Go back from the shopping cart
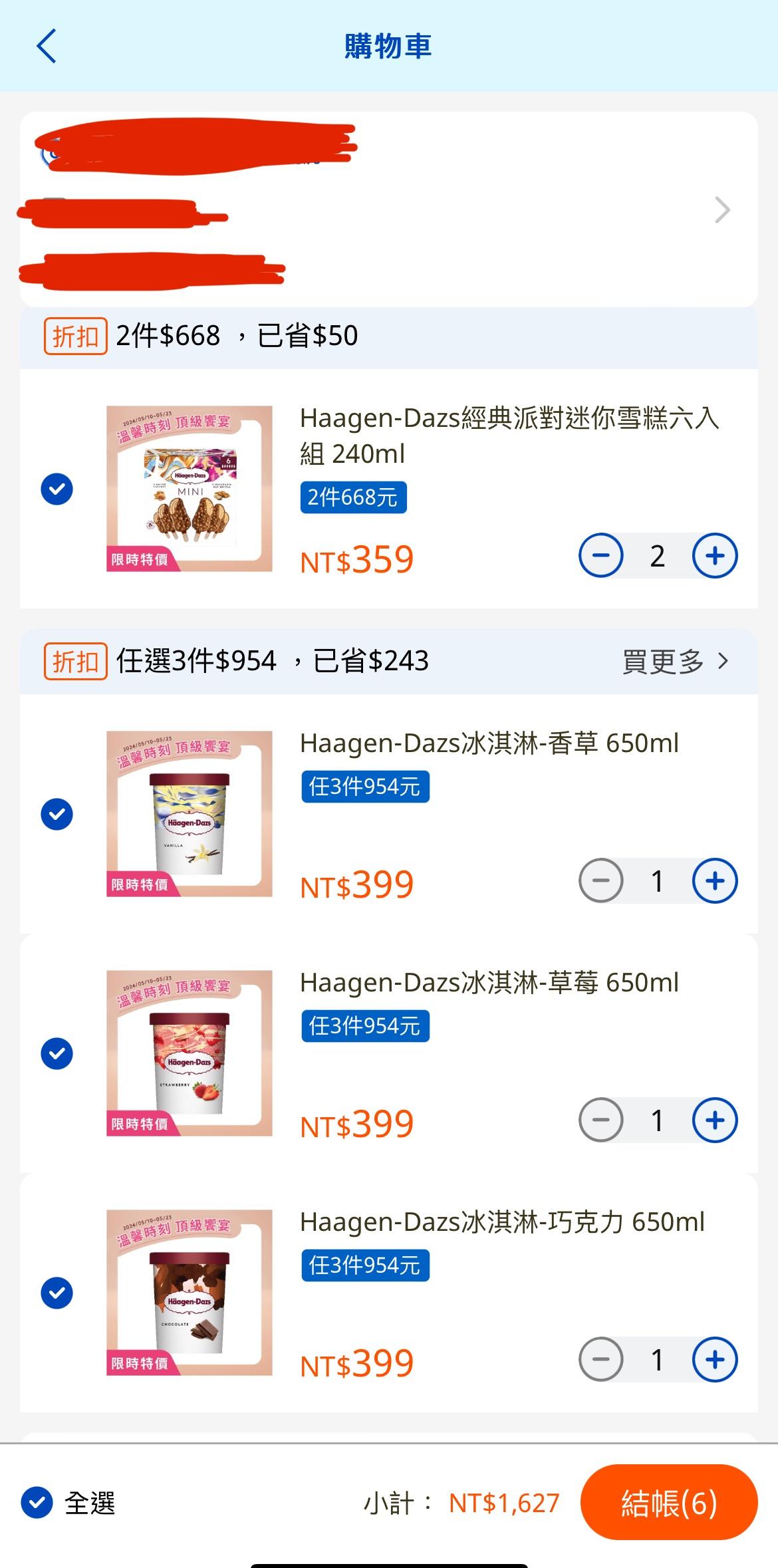Viewport: 778px width, 1568px height. click(47, 47)
